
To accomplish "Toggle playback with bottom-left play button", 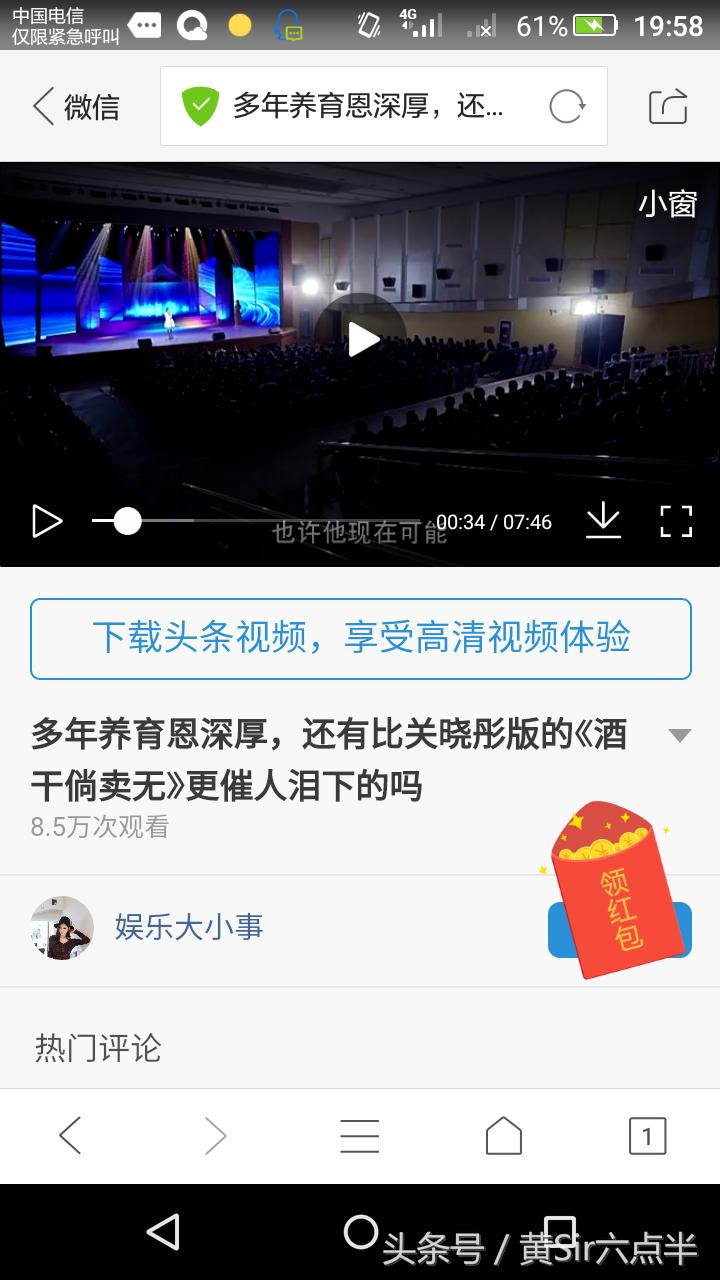I will 46,521.
